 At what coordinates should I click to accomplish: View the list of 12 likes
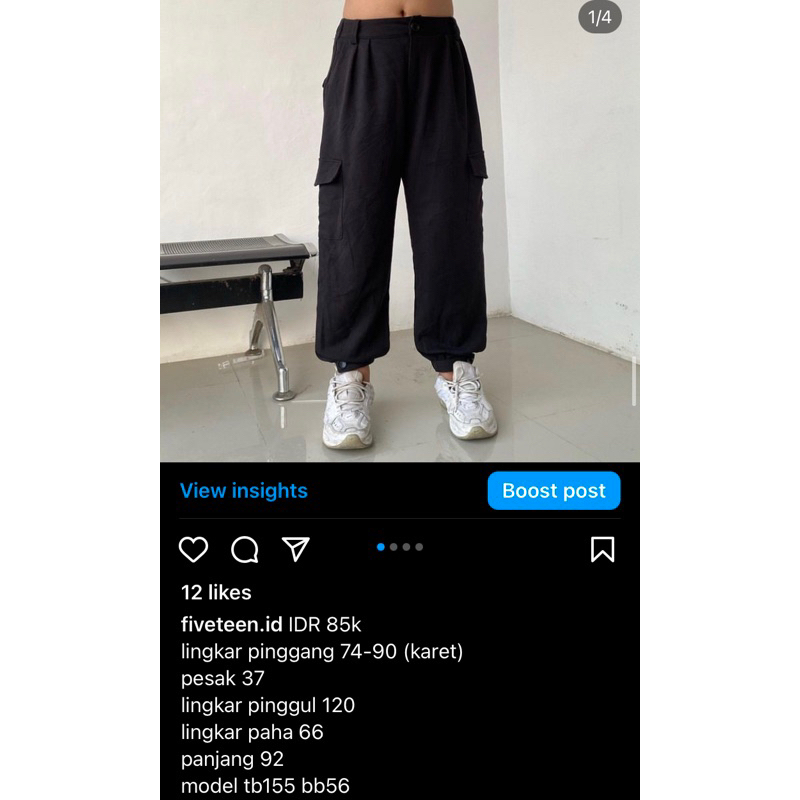coord(216,593)
